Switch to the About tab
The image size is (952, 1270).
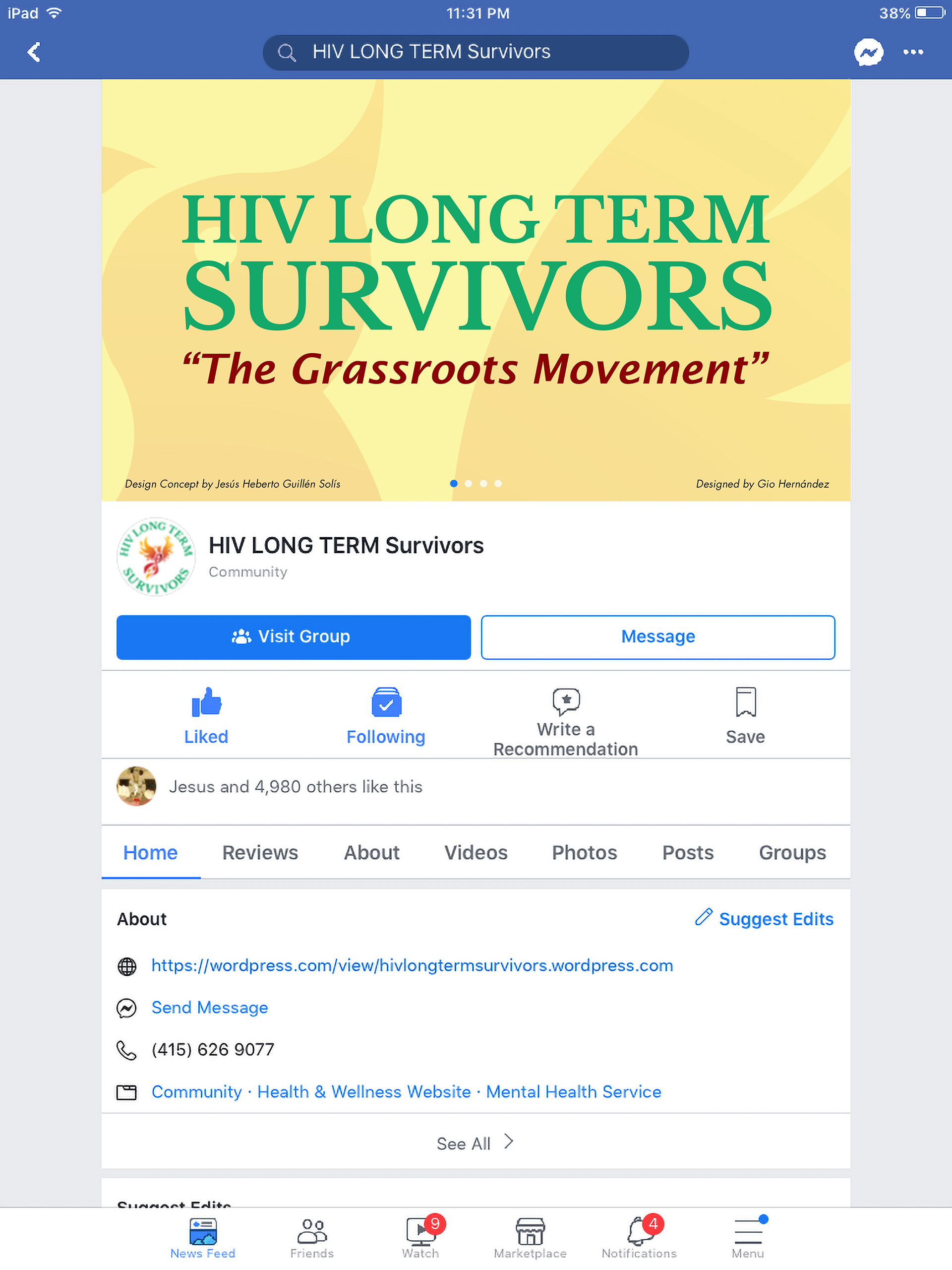pyautogui.click(x=371, y=853)
